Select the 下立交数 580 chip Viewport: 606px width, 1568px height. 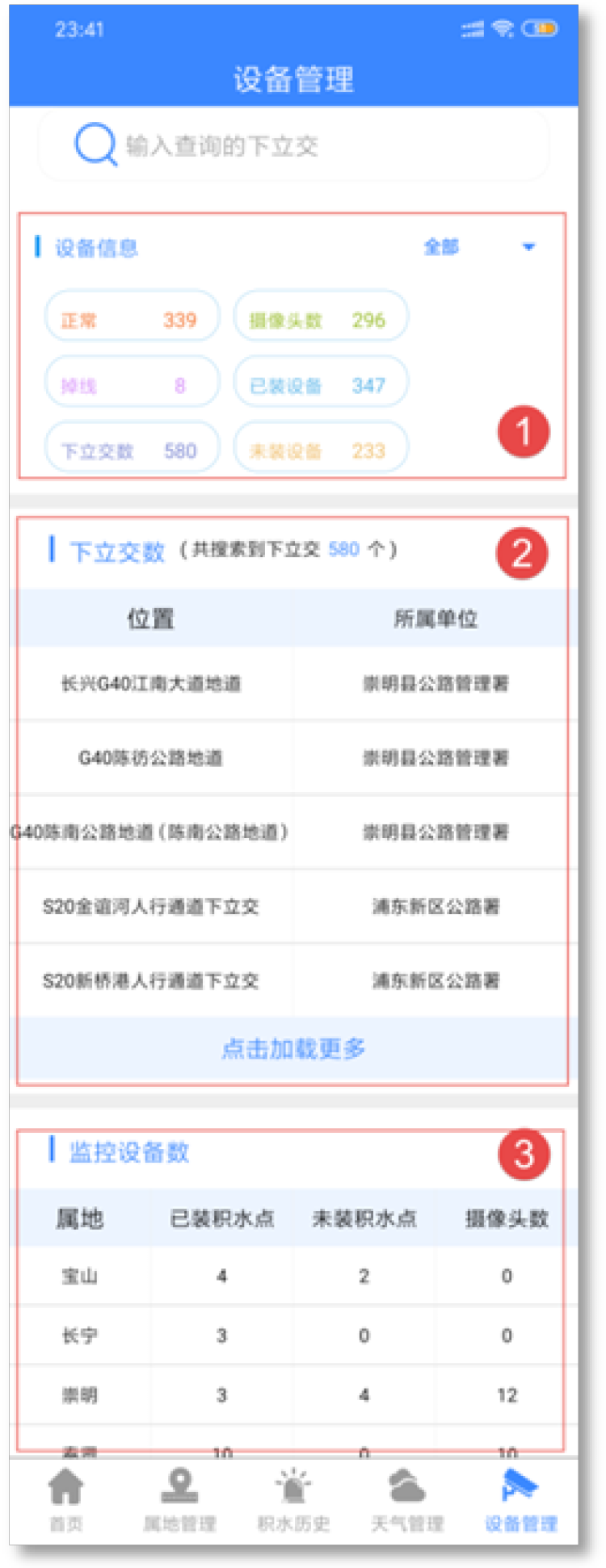[x=132, y=451]
